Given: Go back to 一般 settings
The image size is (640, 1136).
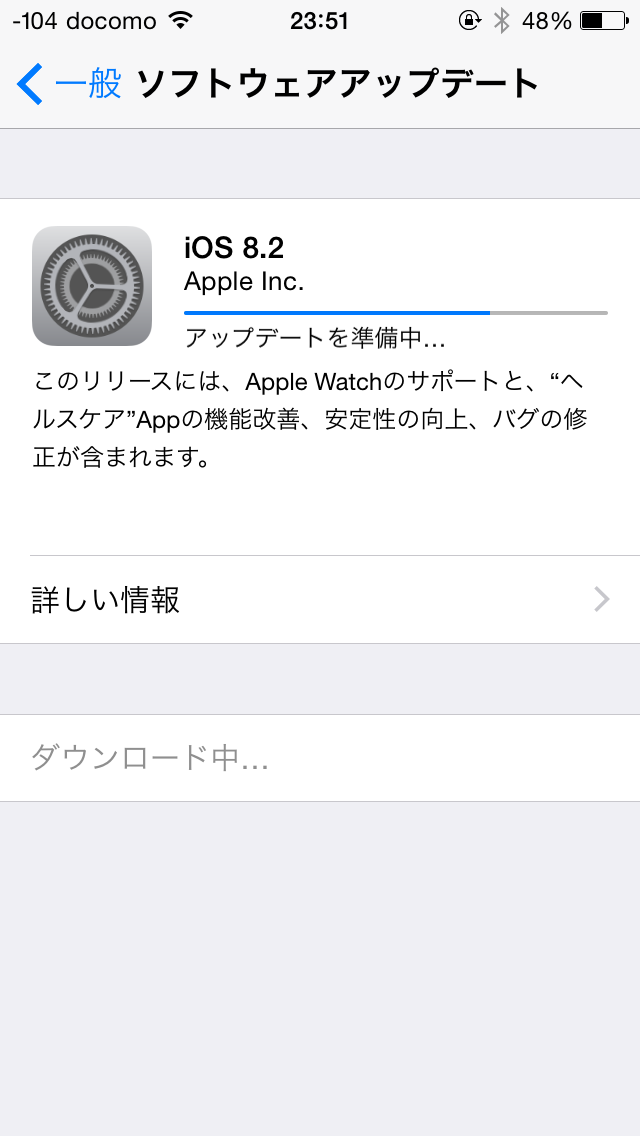Looking at the screenshot, I should tap(68, 84).
